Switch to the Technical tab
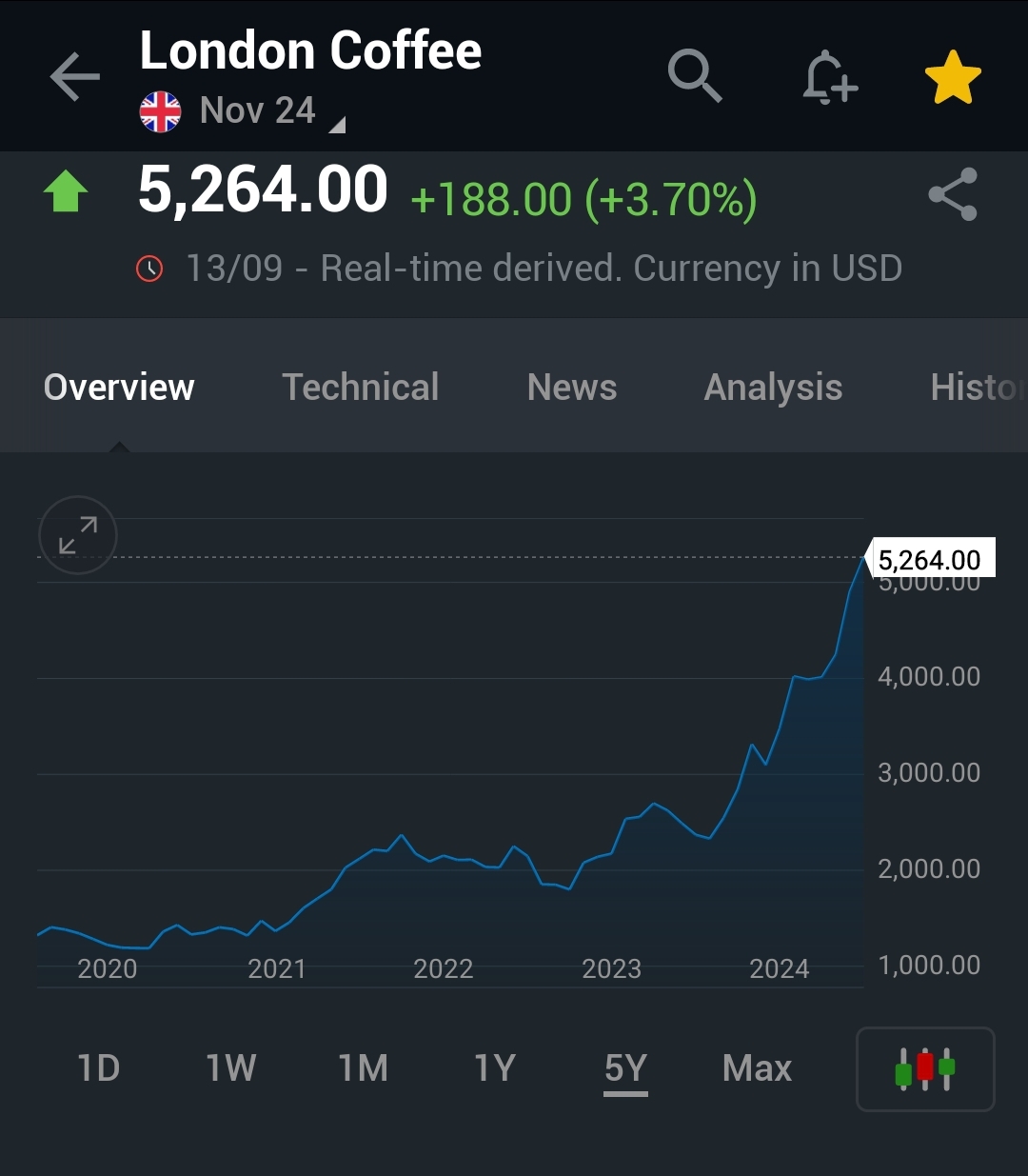Image resolution: width=1028 pixels, height=1176 pixels. coord(360,388)
